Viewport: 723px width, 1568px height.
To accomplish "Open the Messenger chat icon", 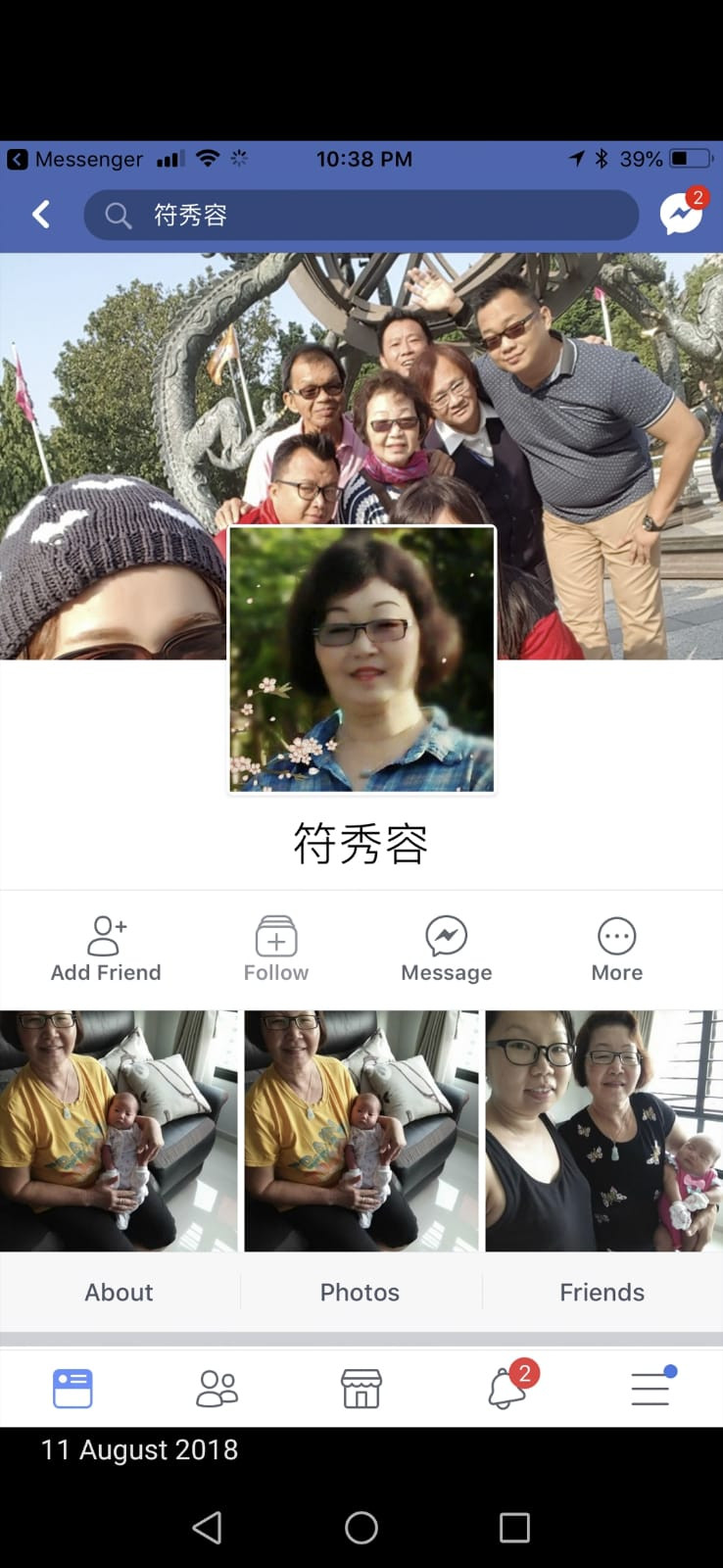I will click(x=682, y=213).
